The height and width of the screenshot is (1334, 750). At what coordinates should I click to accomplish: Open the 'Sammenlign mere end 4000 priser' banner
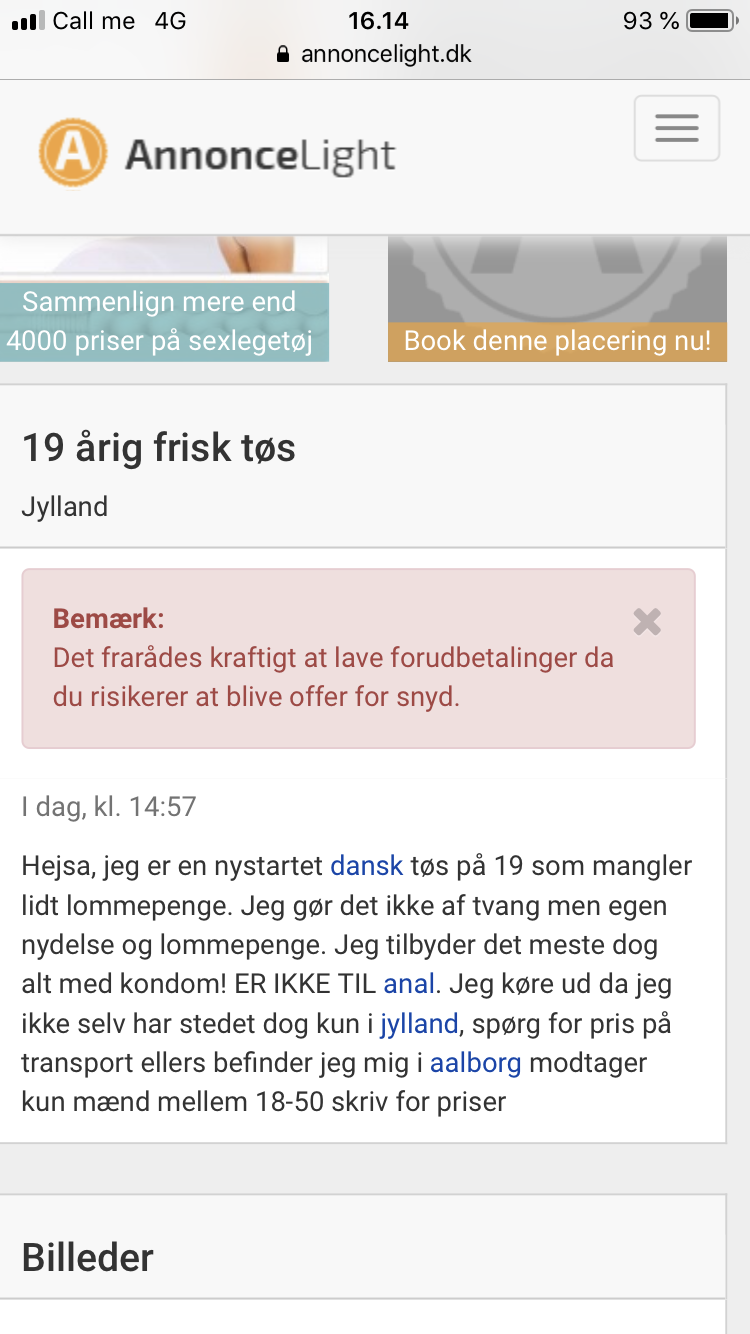(x=164, y=298)
